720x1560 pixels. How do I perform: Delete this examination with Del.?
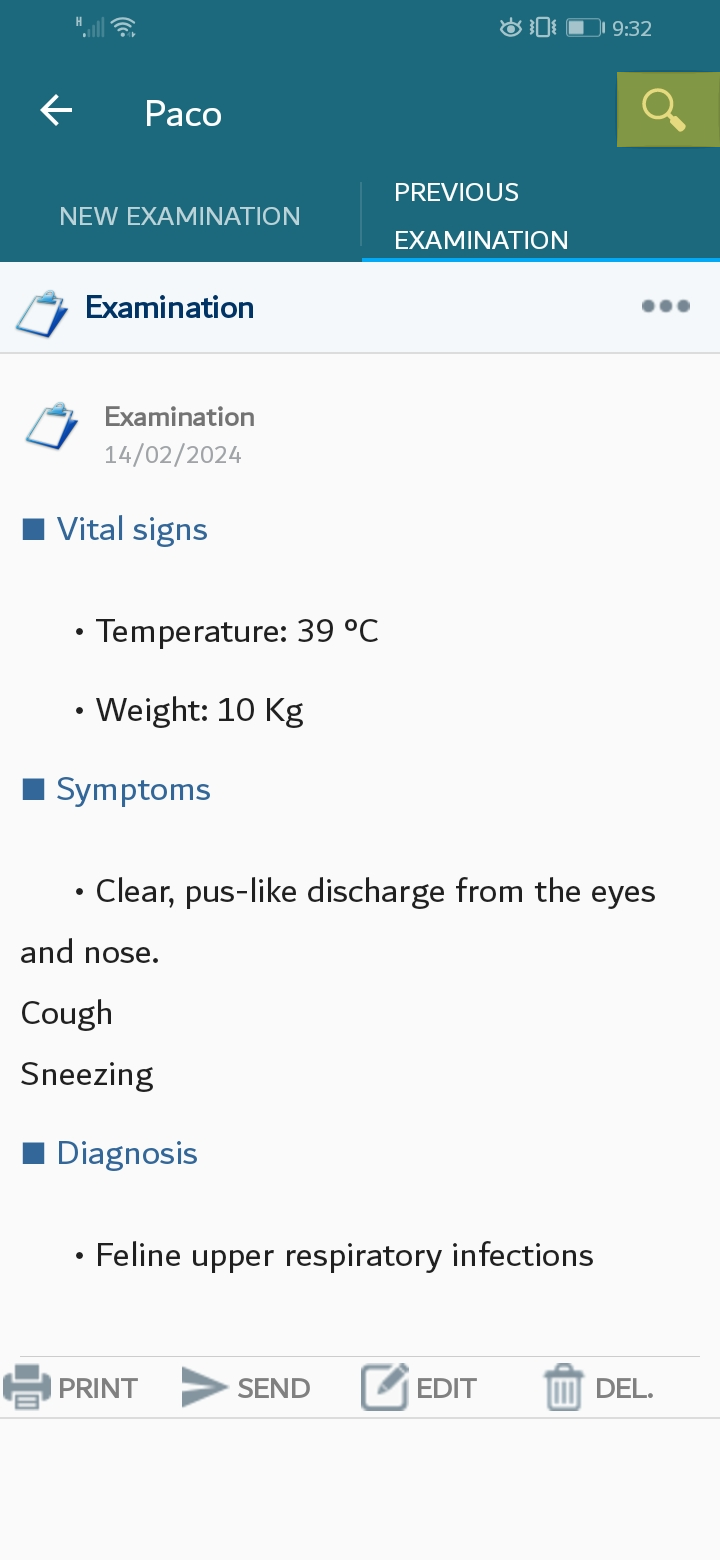click(598, 1388)
